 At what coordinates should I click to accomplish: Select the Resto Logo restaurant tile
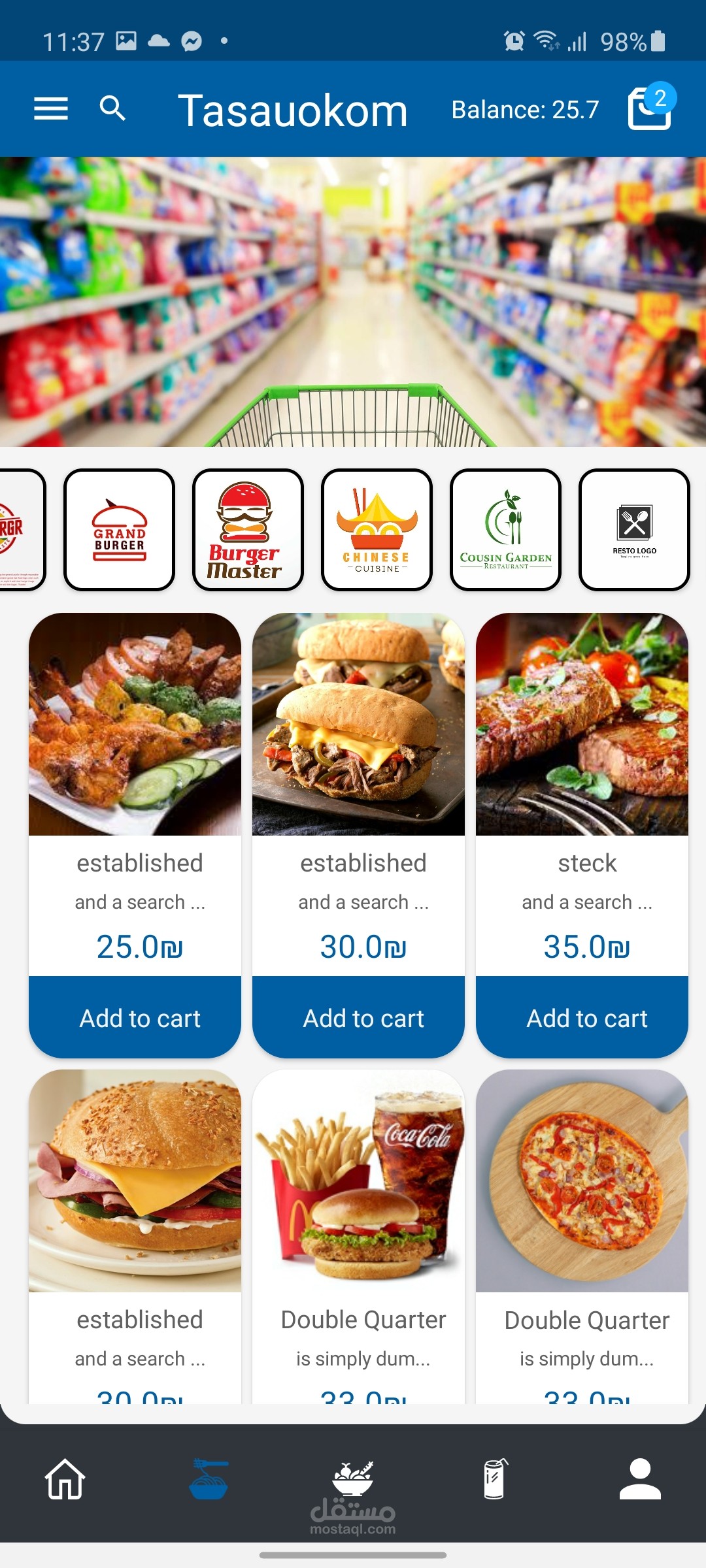tap(634, 529)
